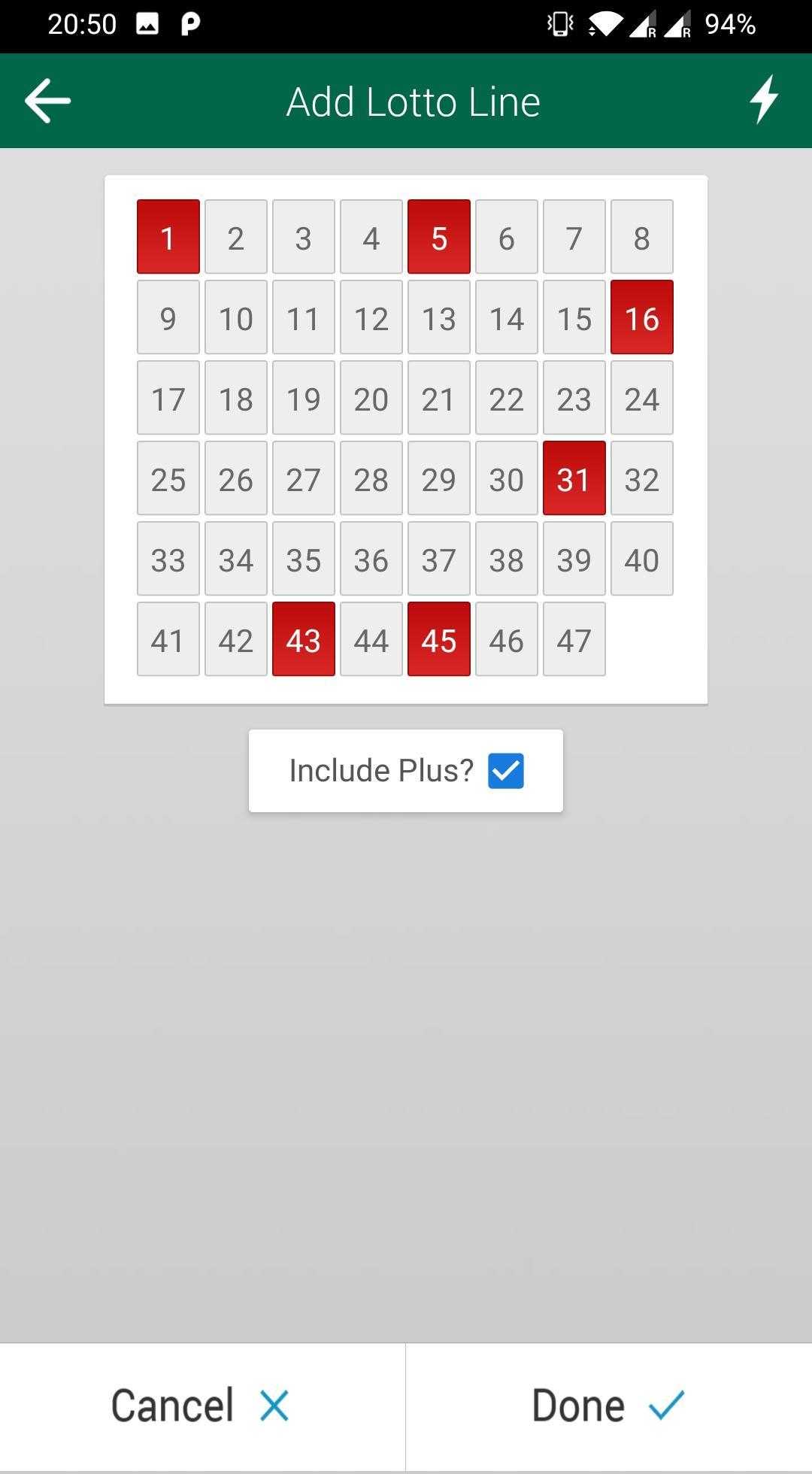Select number 19
This screenshot has height=1474, width=812.
(x=304, y=398)
